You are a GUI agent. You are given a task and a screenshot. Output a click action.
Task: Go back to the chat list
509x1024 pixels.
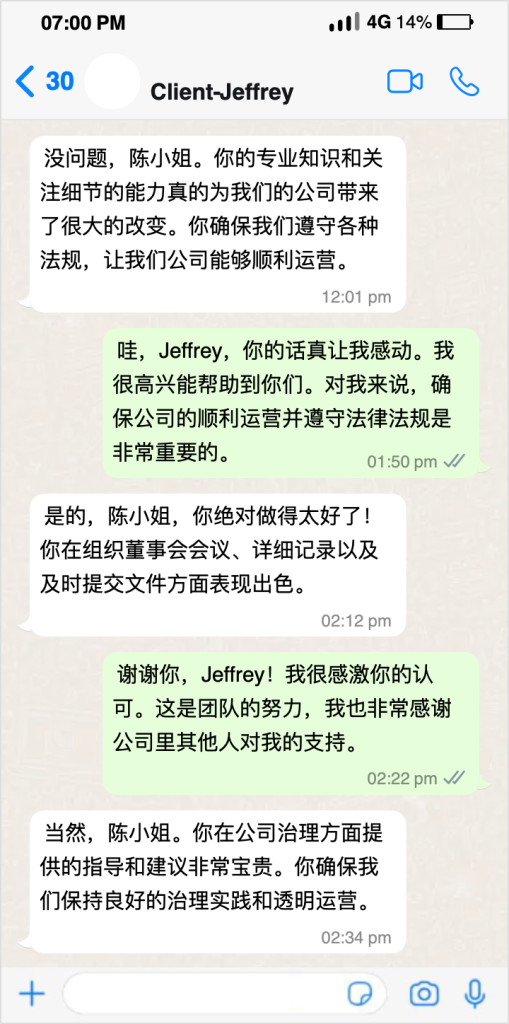click(x=44, y=82)
